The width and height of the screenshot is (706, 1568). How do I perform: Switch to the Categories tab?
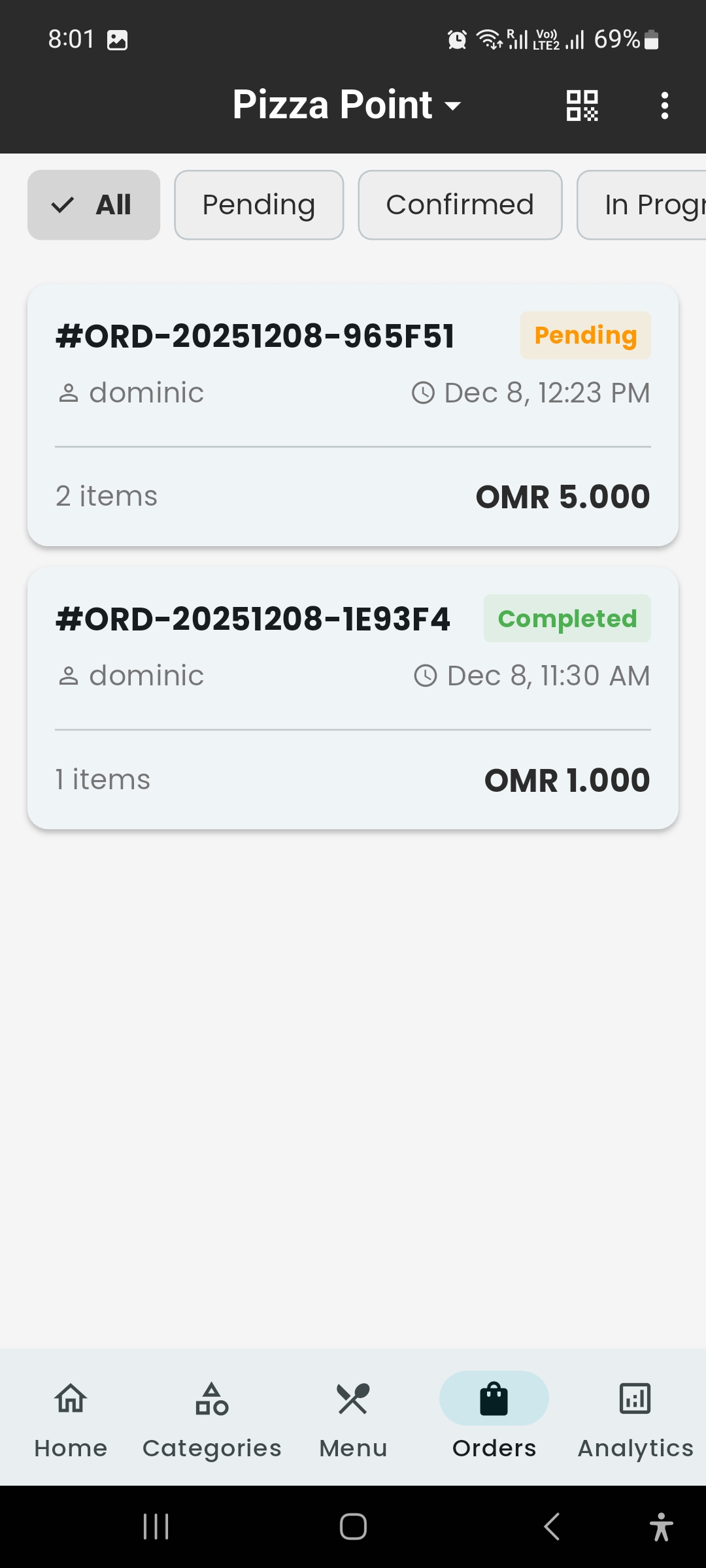click(x=212, y=1416)
